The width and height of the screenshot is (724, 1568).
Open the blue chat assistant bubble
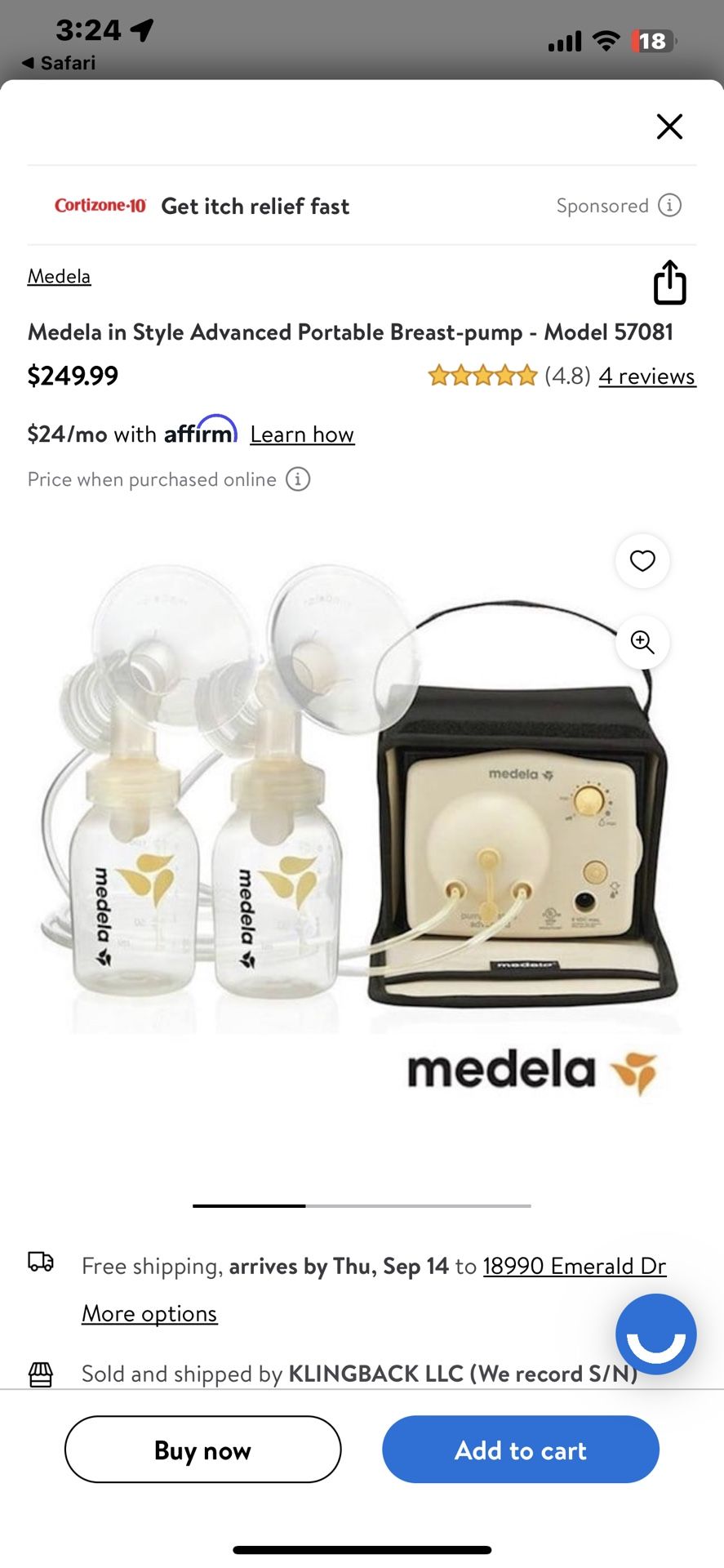[x=655, y=1334]
